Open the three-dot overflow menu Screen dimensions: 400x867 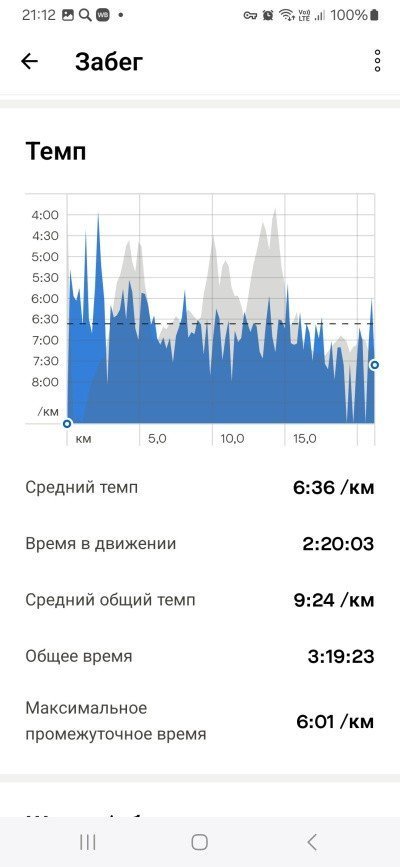click(x=377, y=61)
